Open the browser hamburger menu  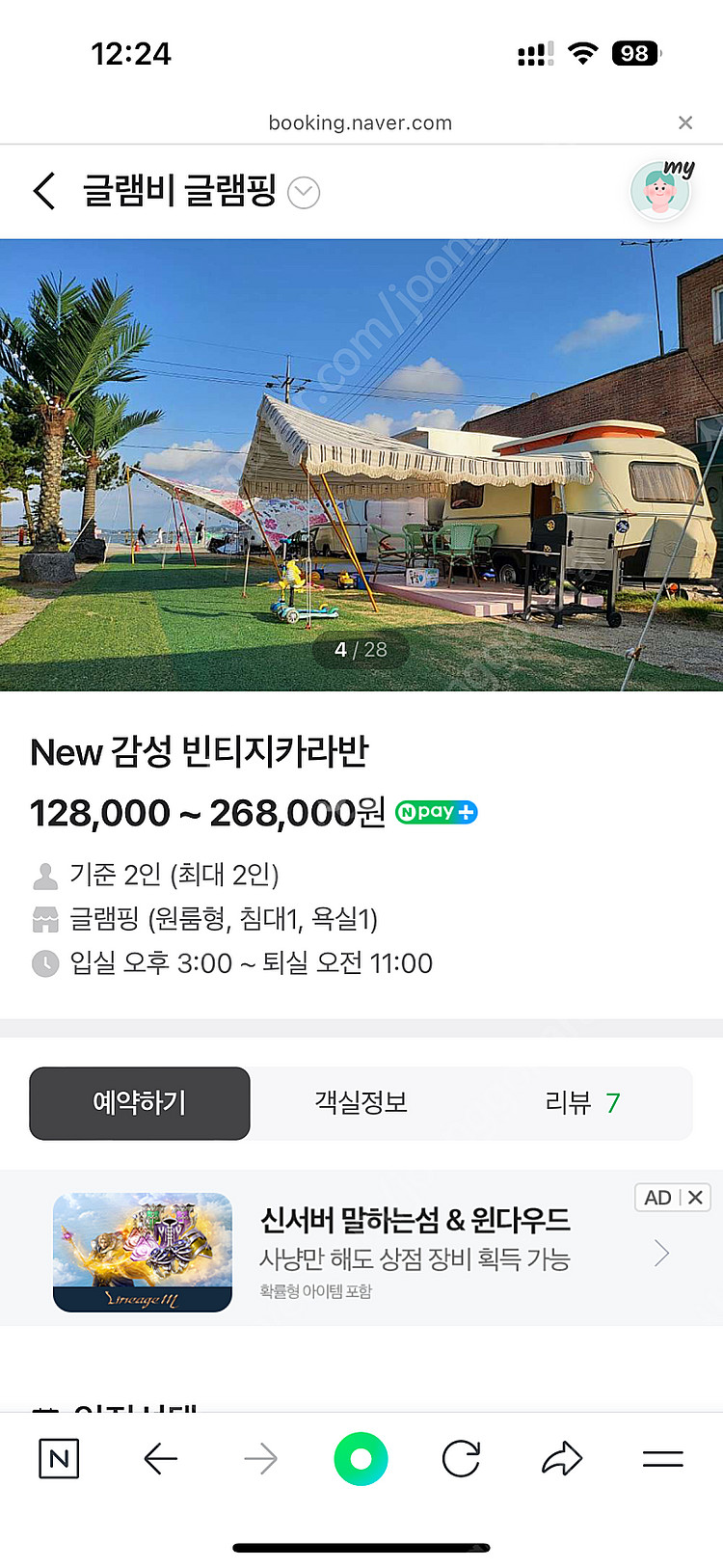tap(663, 1459)
